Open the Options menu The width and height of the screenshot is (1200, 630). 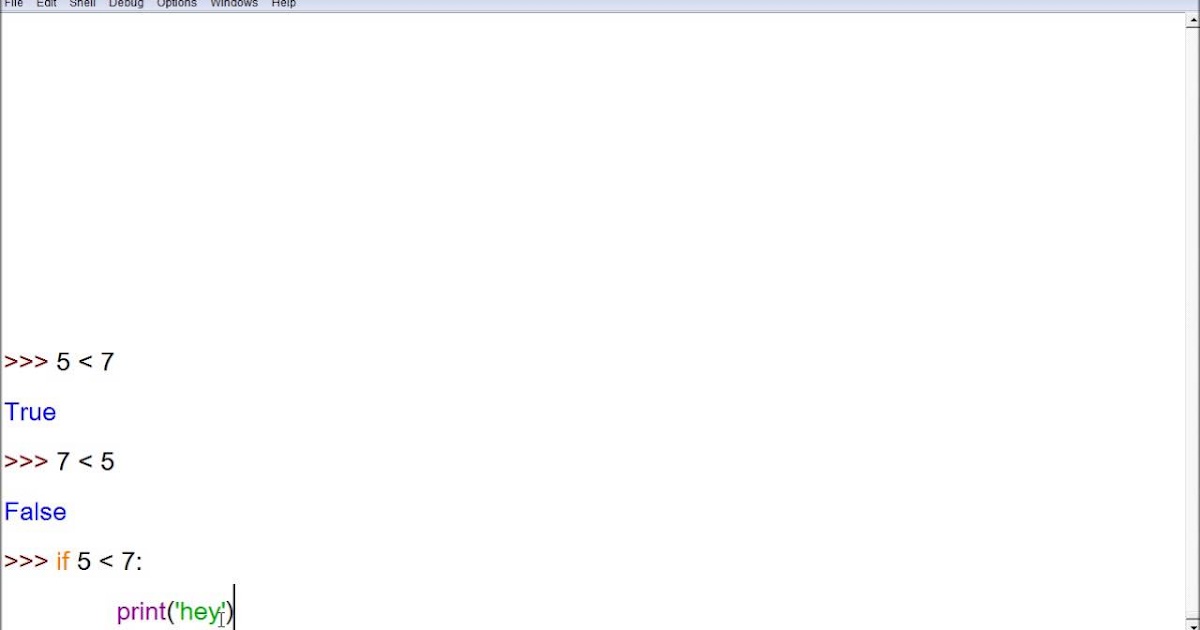click(x=177, y=4)
